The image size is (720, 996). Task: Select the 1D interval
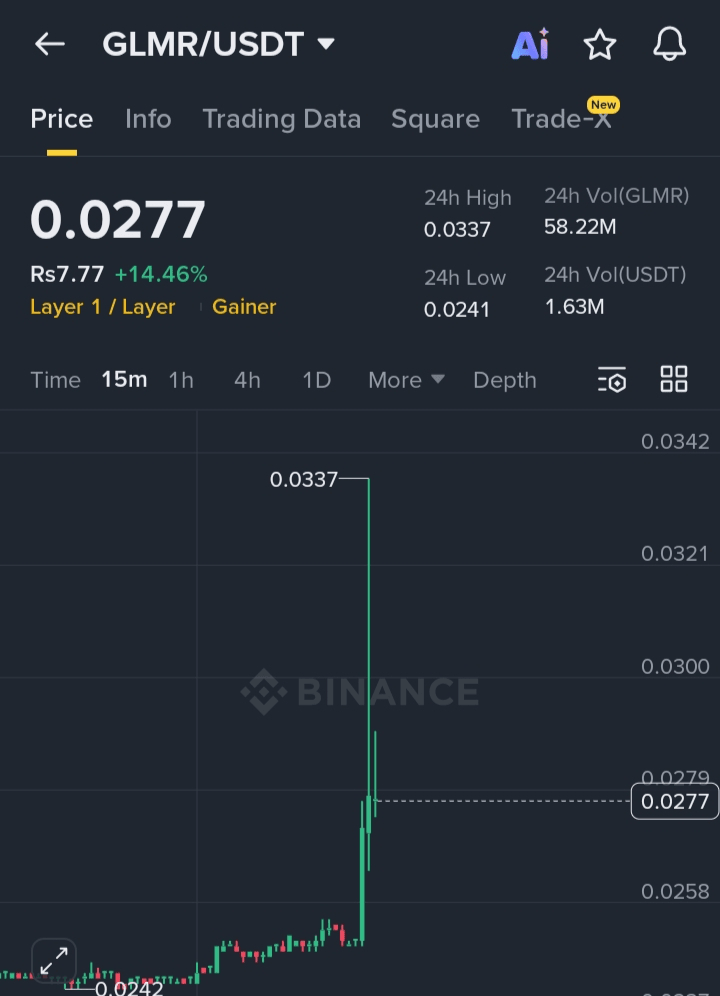click(316, 380)
